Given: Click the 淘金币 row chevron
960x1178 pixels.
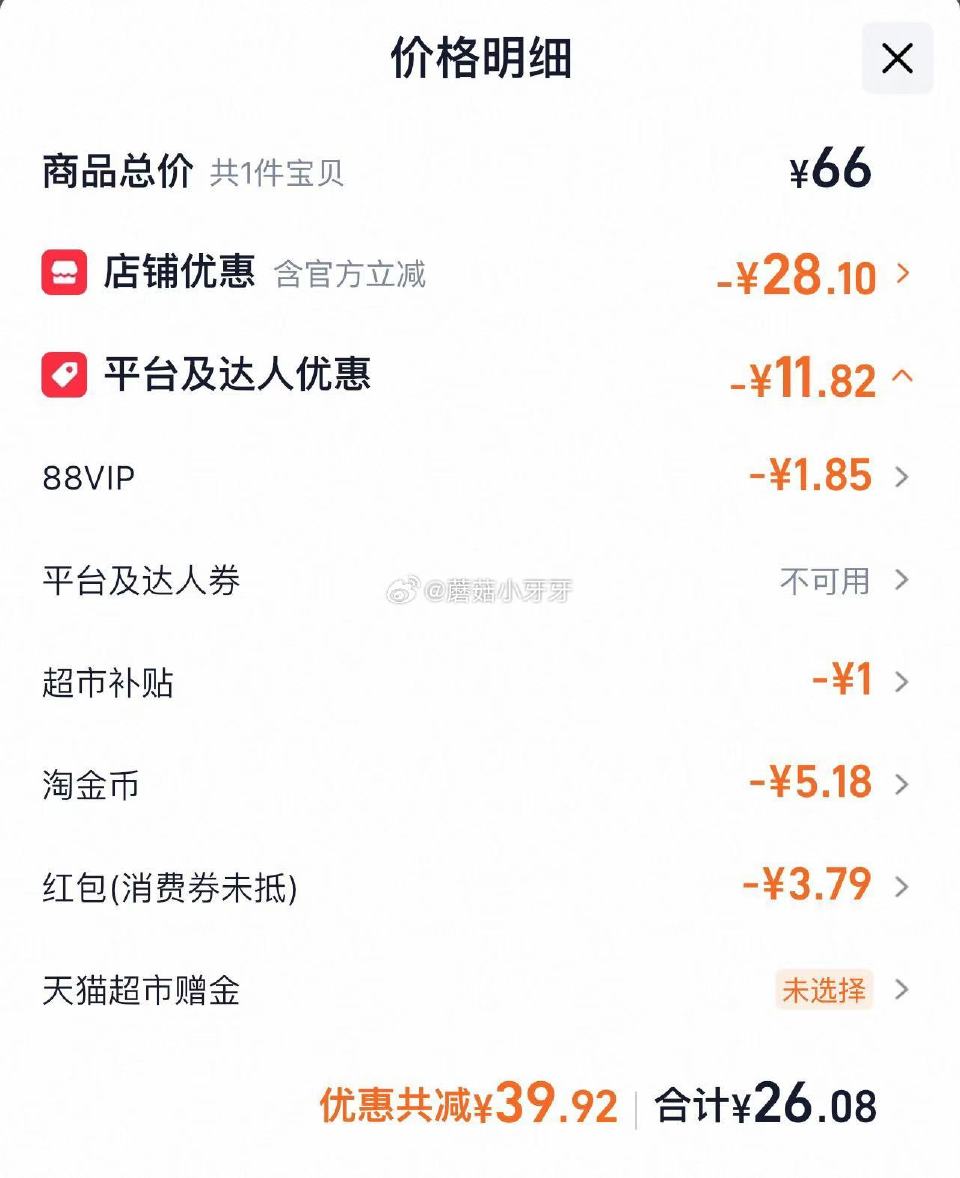Looking at the screenshot, I should [901, 785].
